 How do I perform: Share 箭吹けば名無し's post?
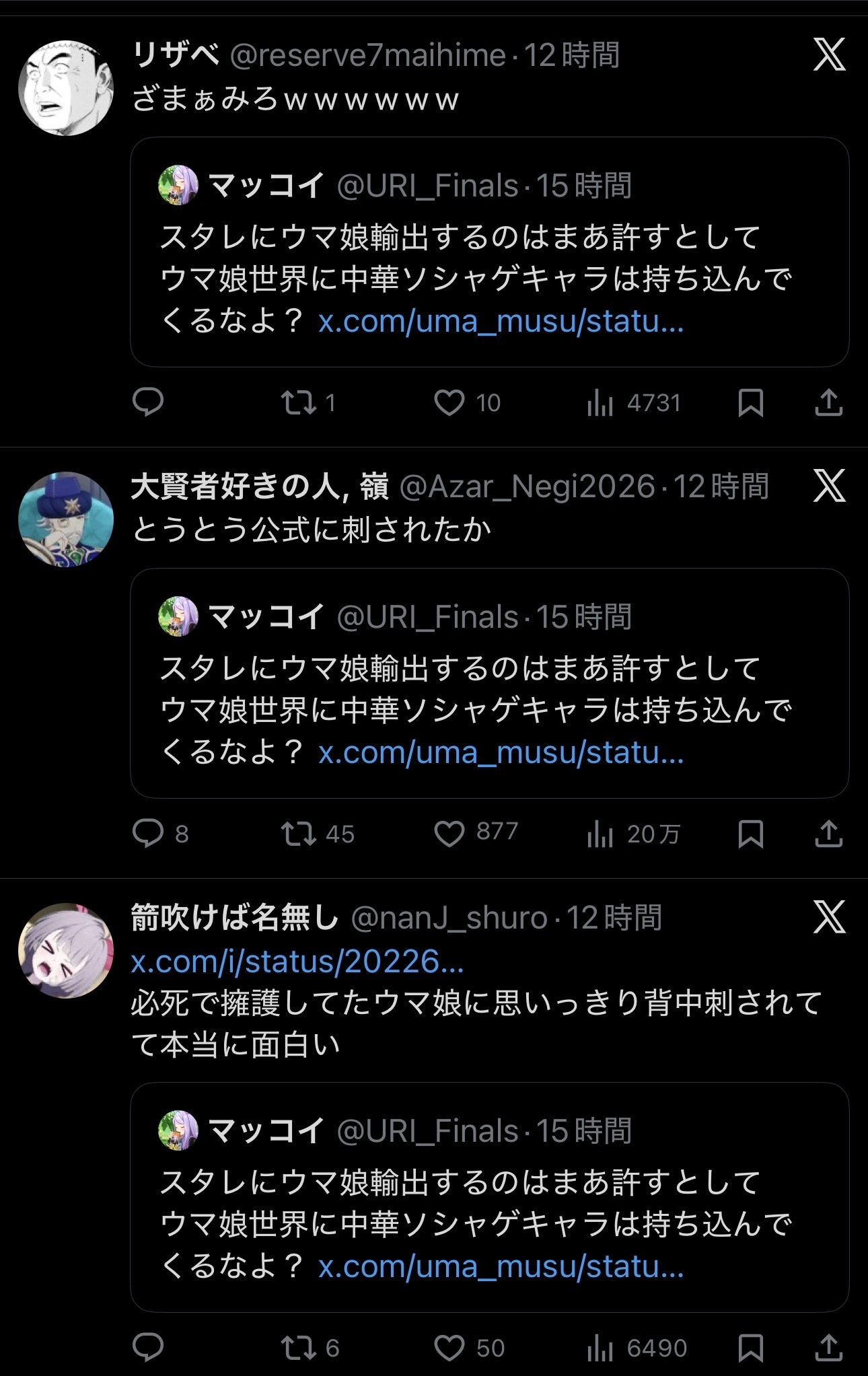point(828,1347)
